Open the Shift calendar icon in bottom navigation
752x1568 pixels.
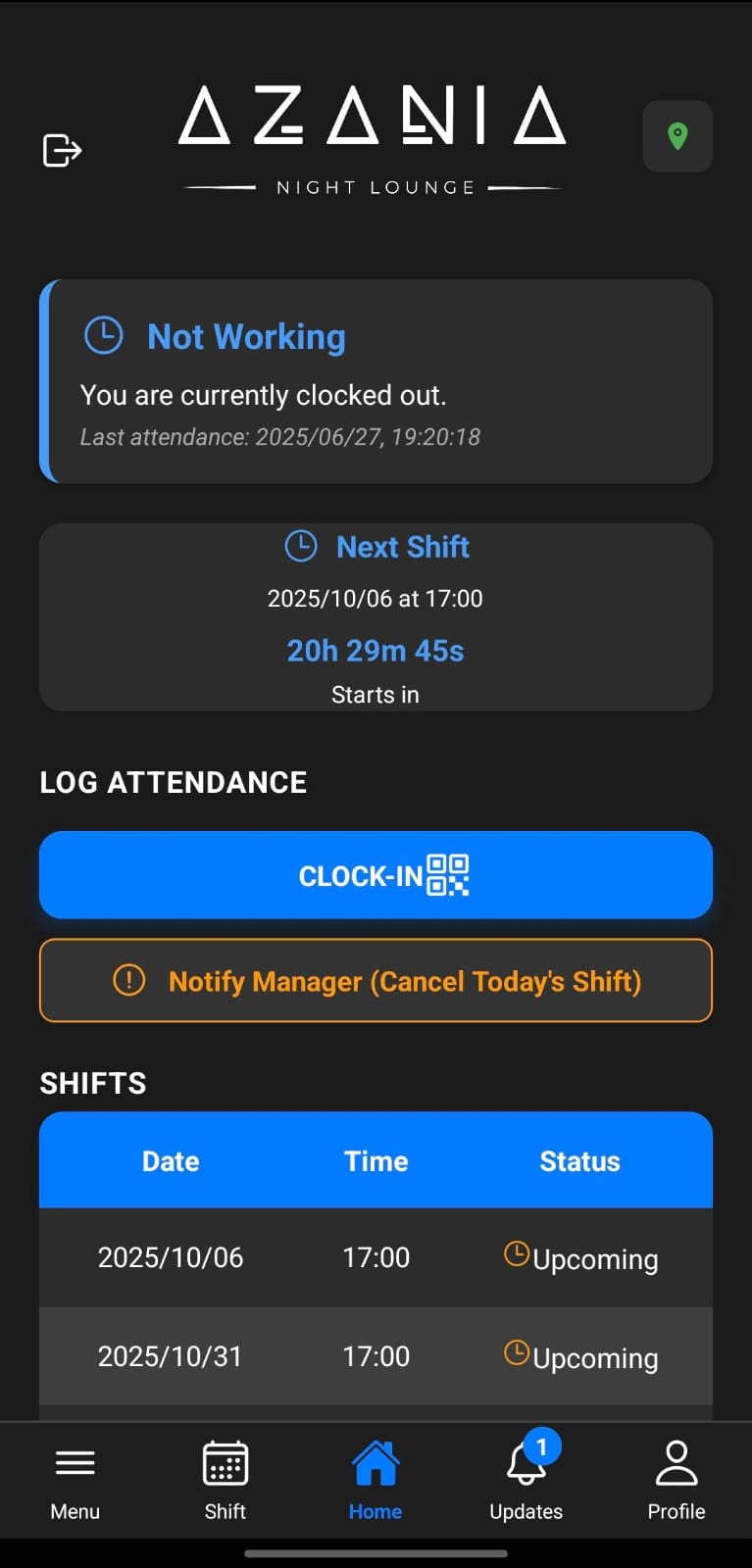pyautogui.click(x=225, y=1464)
